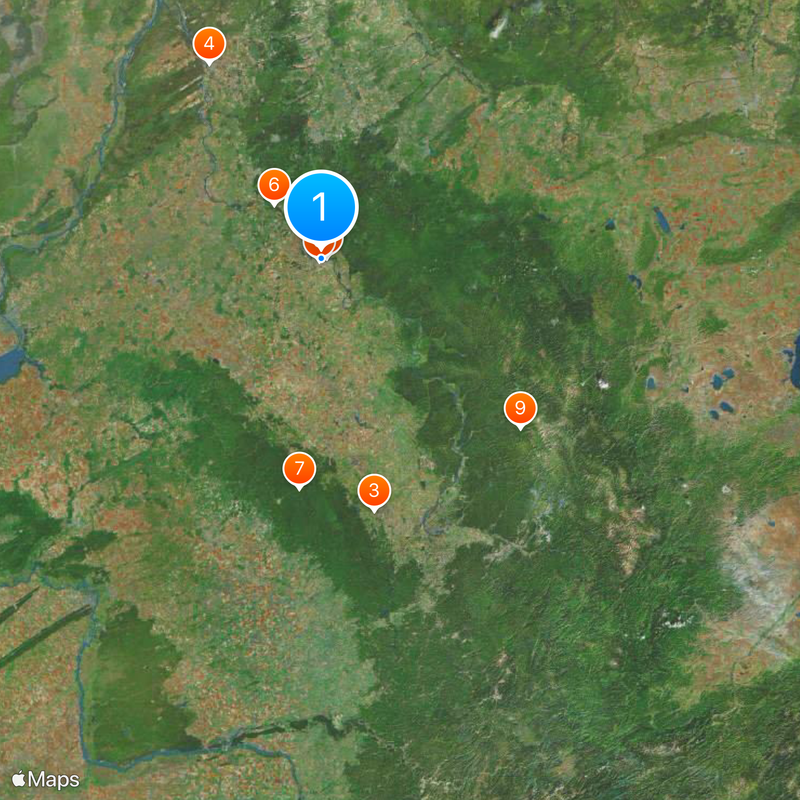Open the orange pin labeled 6
Screen dimensions: 800x800
[271, 185]
